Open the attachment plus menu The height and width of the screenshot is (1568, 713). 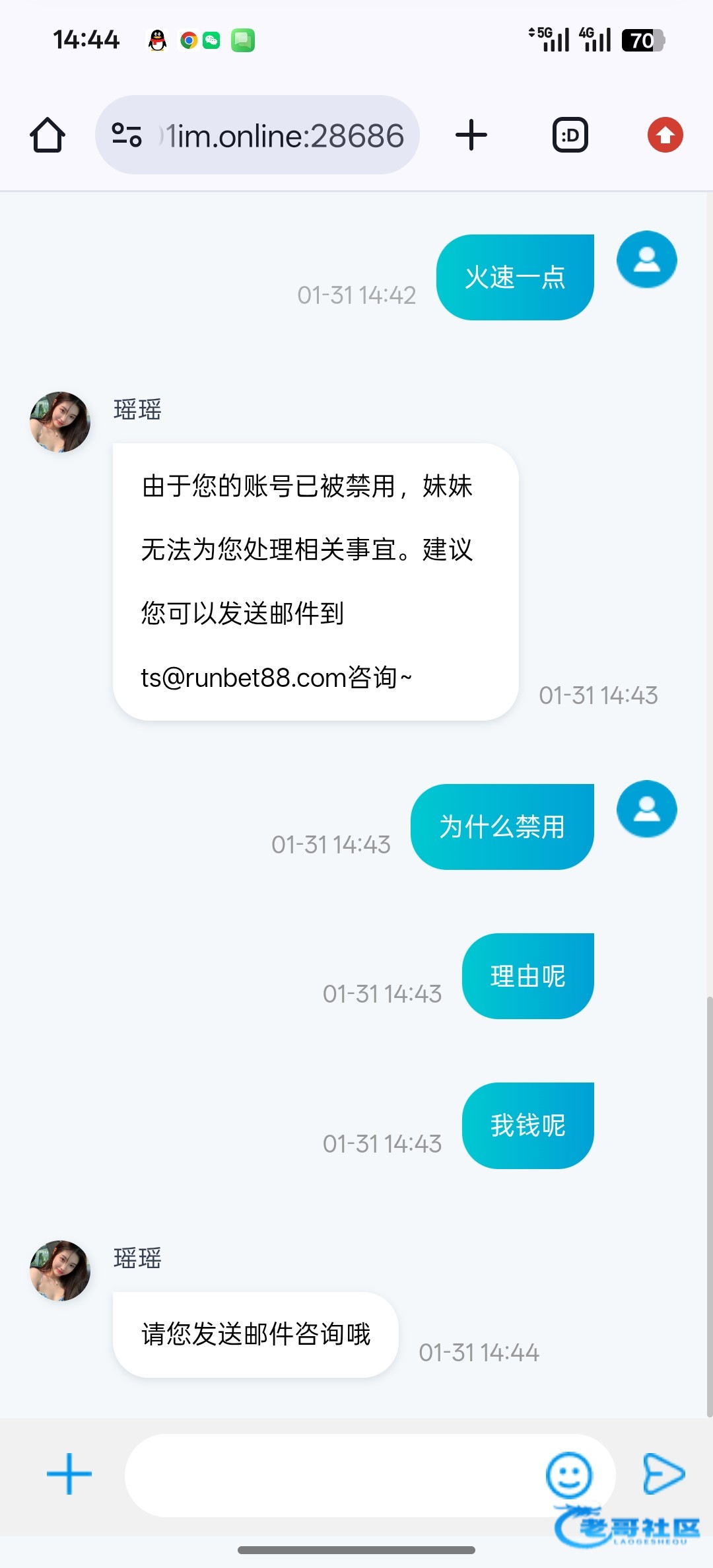tap(69, 1474)
